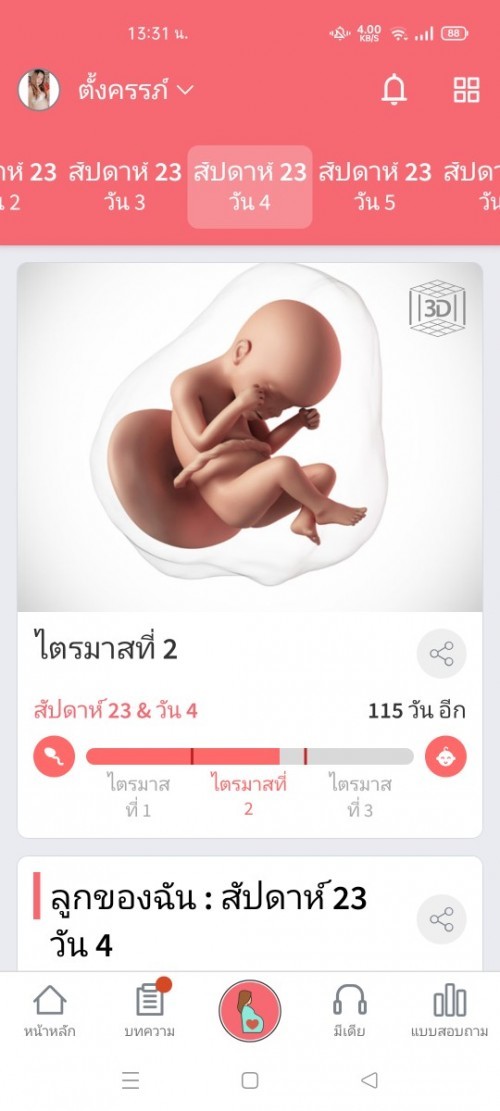This screenshot has height=1111, width=500.
Task: Open the 3D baby view
Action: 437,308
